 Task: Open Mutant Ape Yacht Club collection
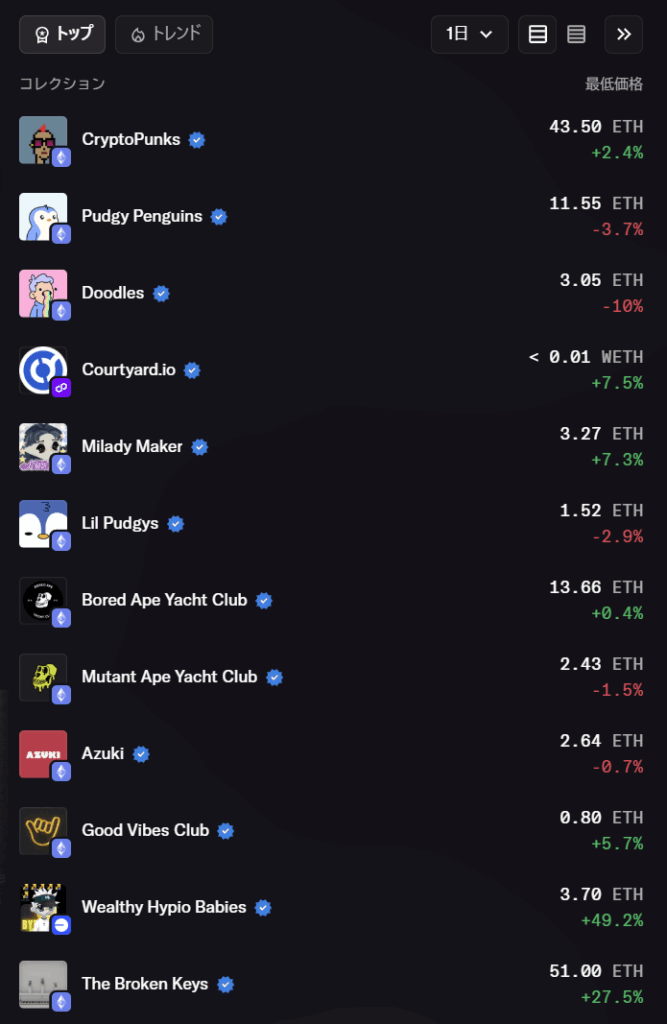pos(169,677)
